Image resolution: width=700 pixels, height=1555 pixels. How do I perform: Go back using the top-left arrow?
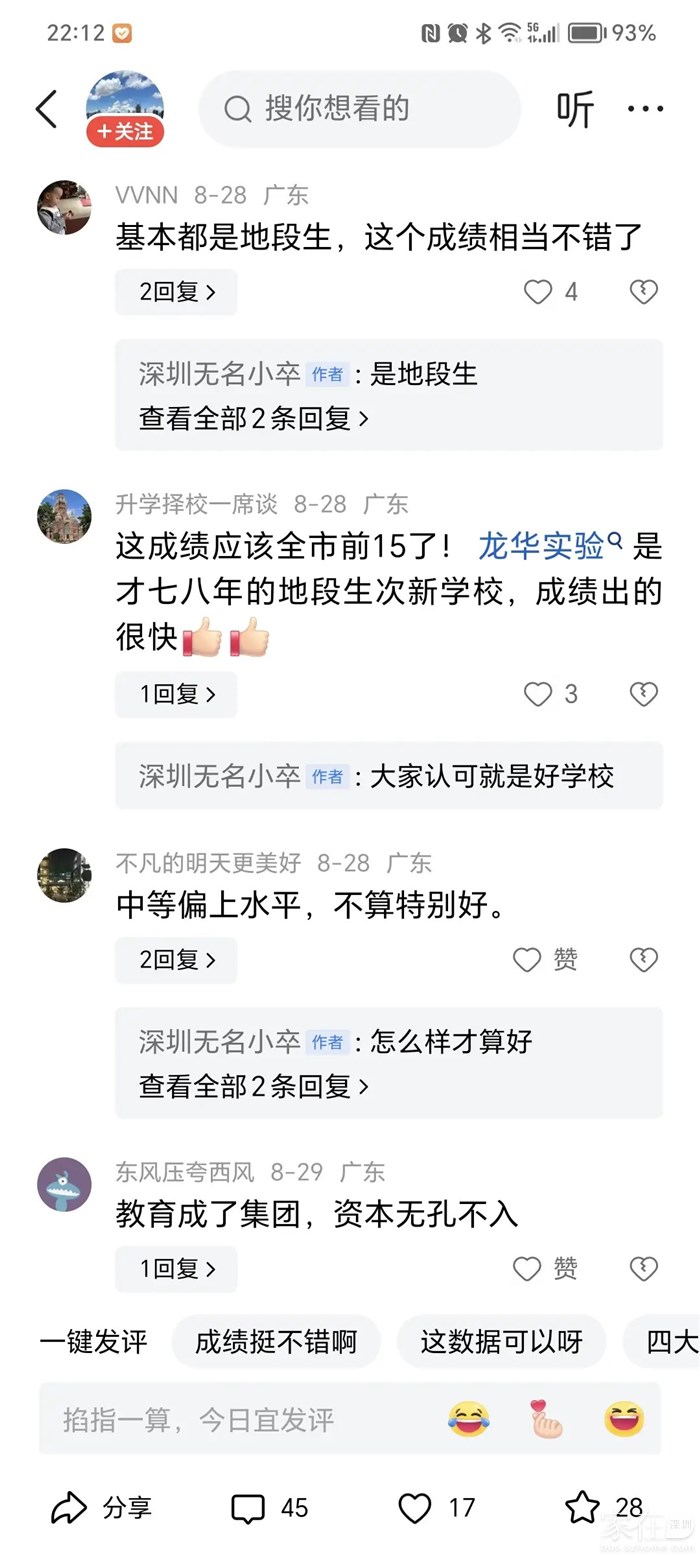pos(46,109)
